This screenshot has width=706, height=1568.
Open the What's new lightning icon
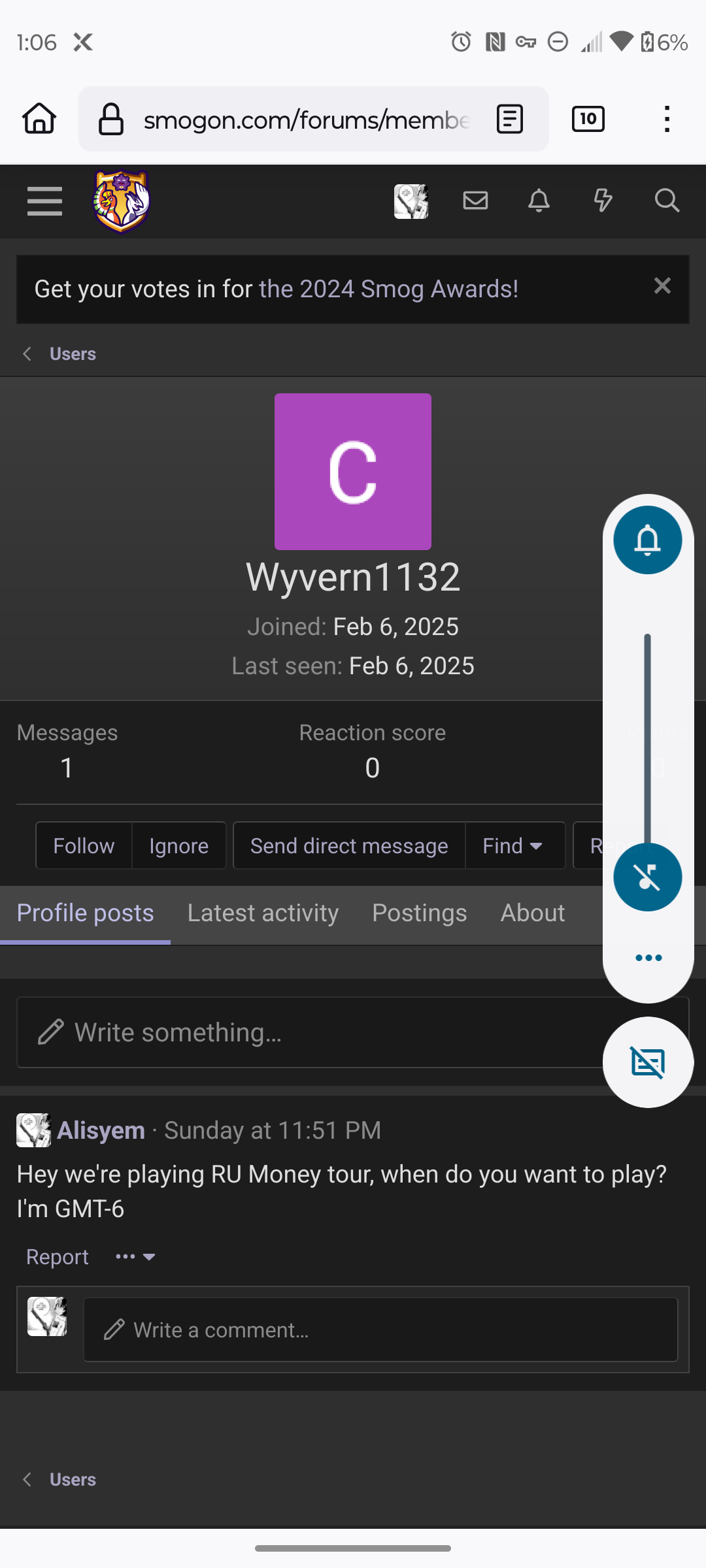pos(603,201)
